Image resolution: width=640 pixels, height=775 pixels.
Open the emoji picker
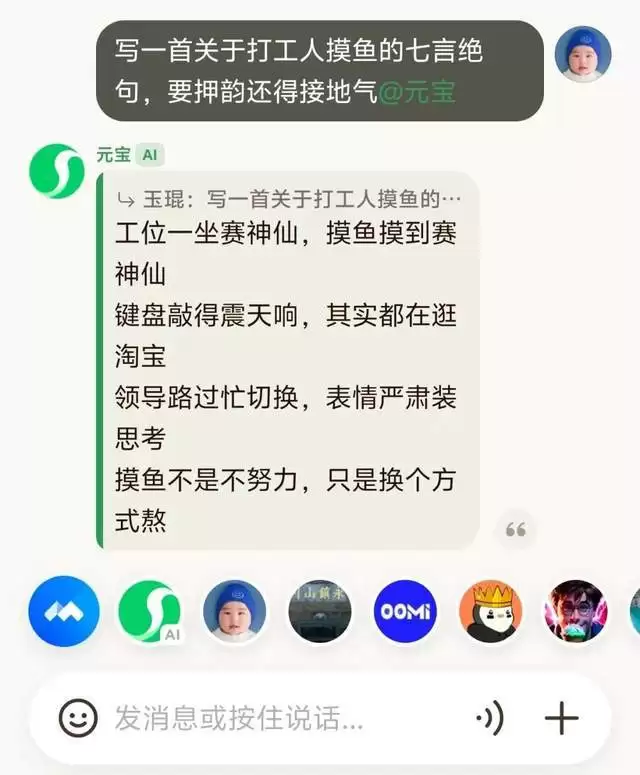pyautogui.click(x=78, y=717)
